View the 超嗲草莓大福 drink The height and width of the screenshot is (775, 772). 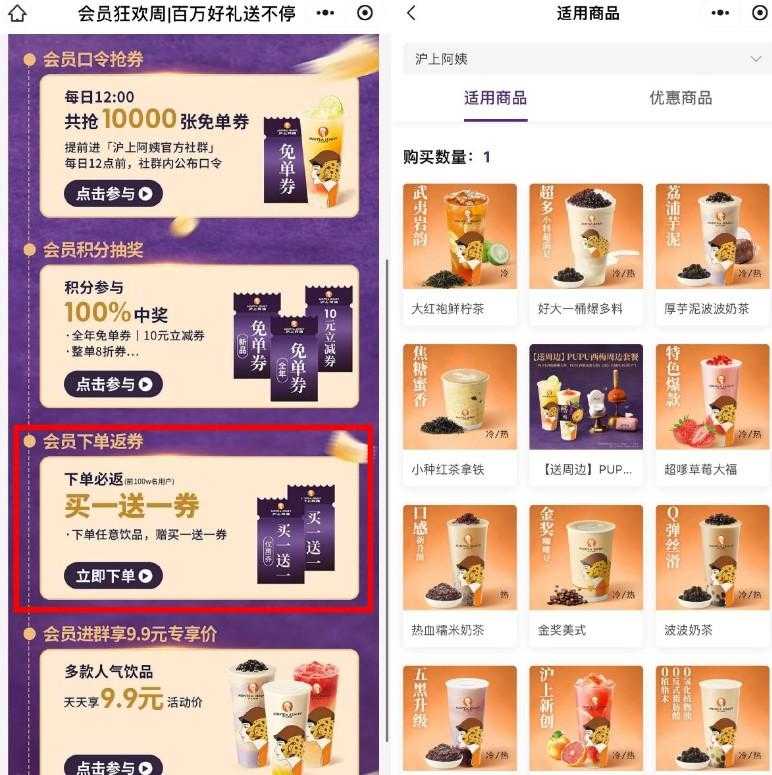point(712,410)
